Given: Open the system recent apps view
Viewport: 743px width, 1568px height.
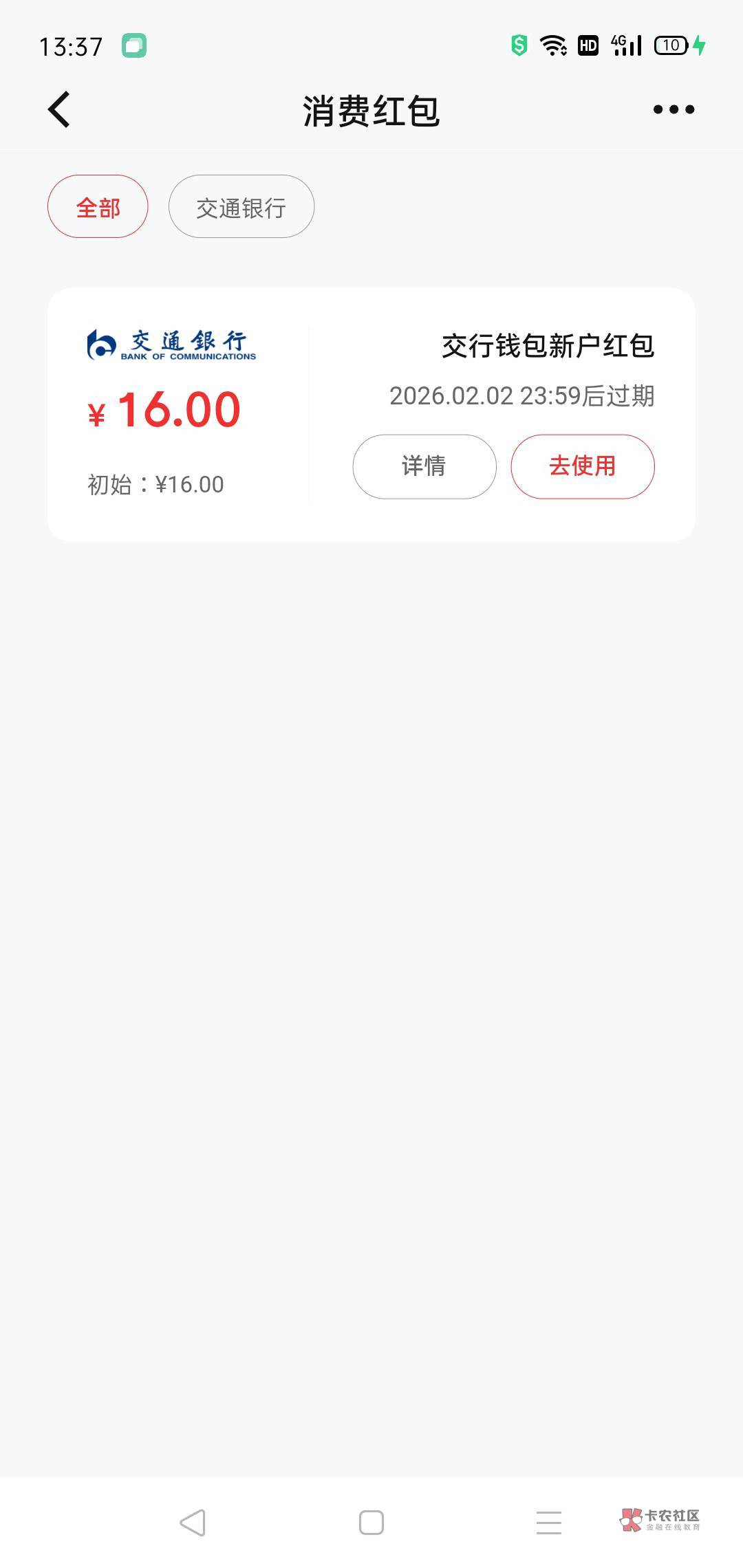Looking at the screenshot, I should click(549, 1523).
